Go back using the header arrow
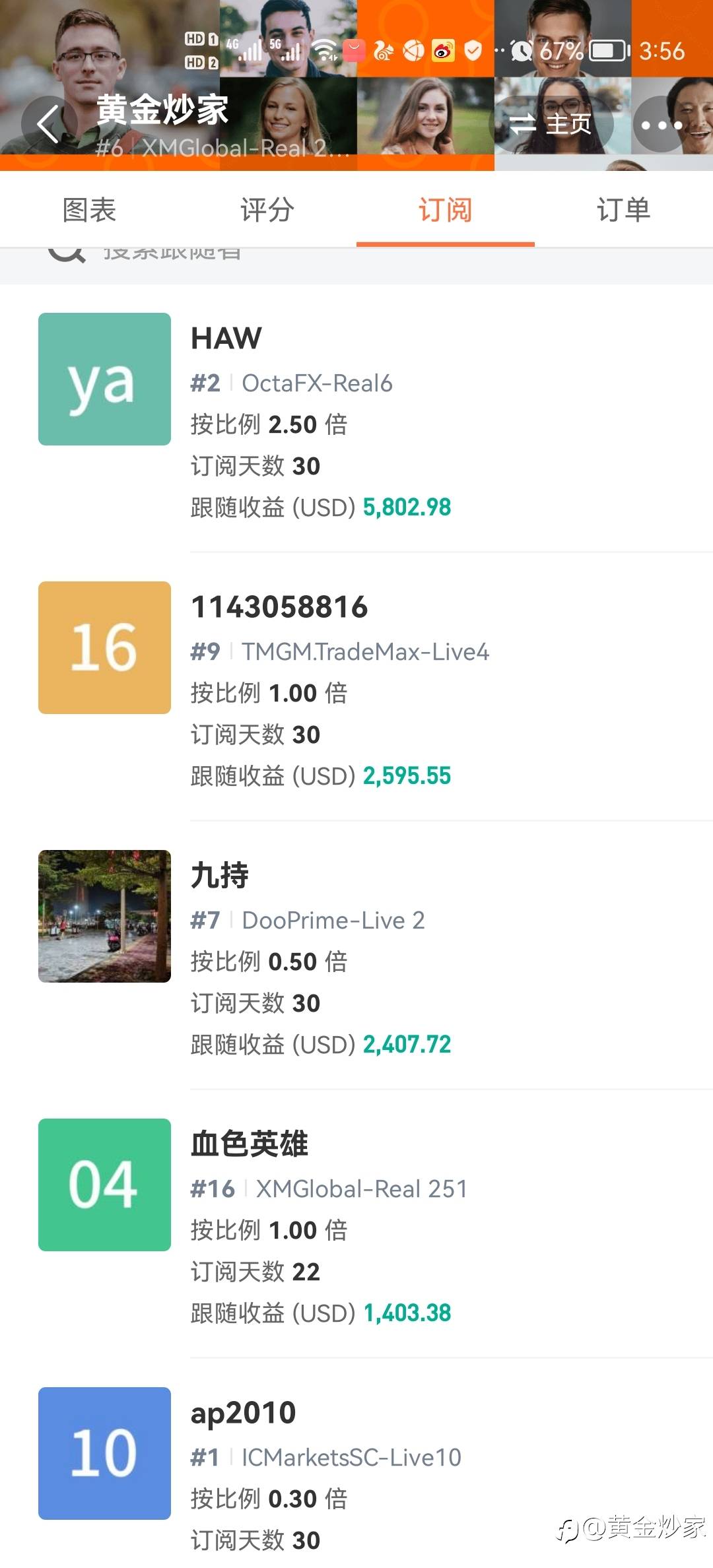 48,124
